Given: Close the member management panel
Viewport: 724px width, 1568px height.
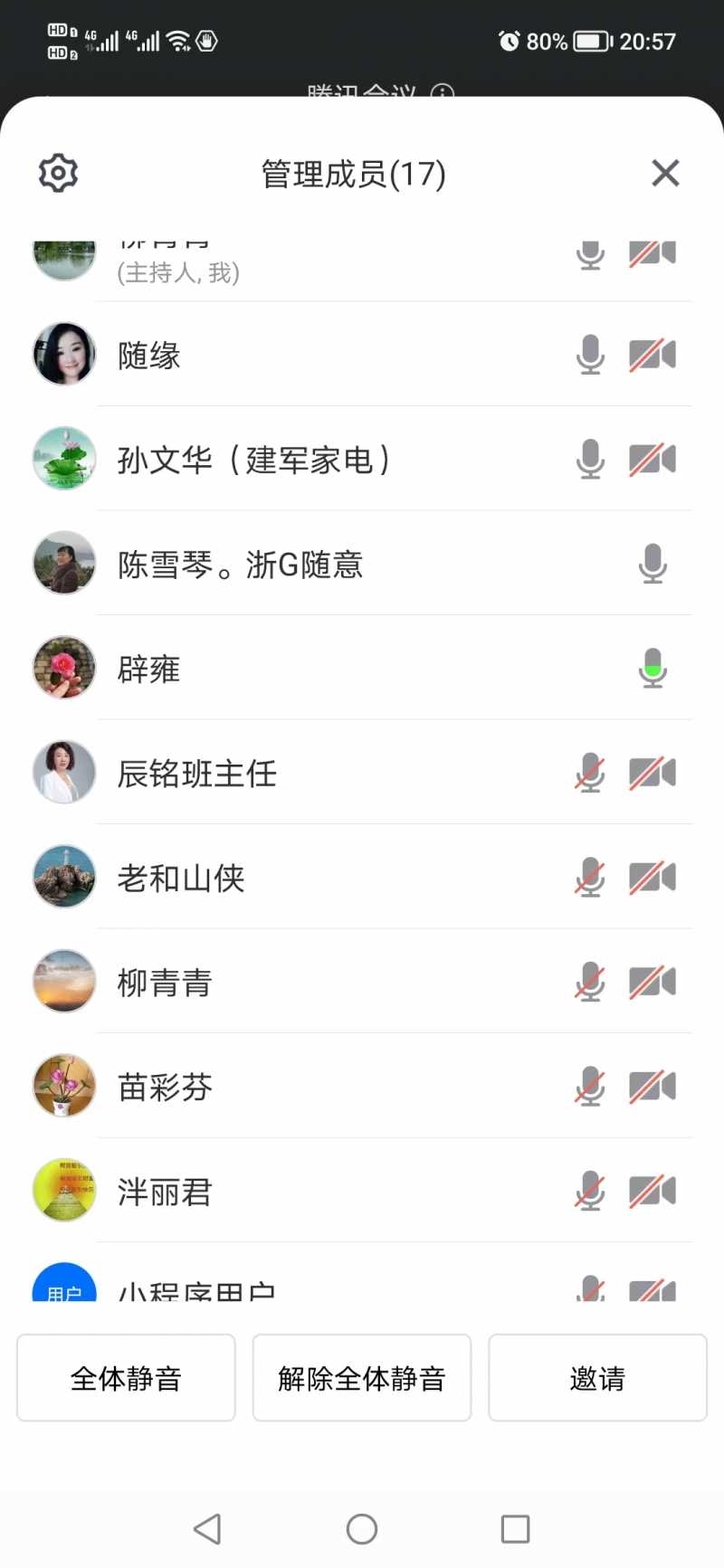Looking at the screenshot, I should (x=665, y=173).
